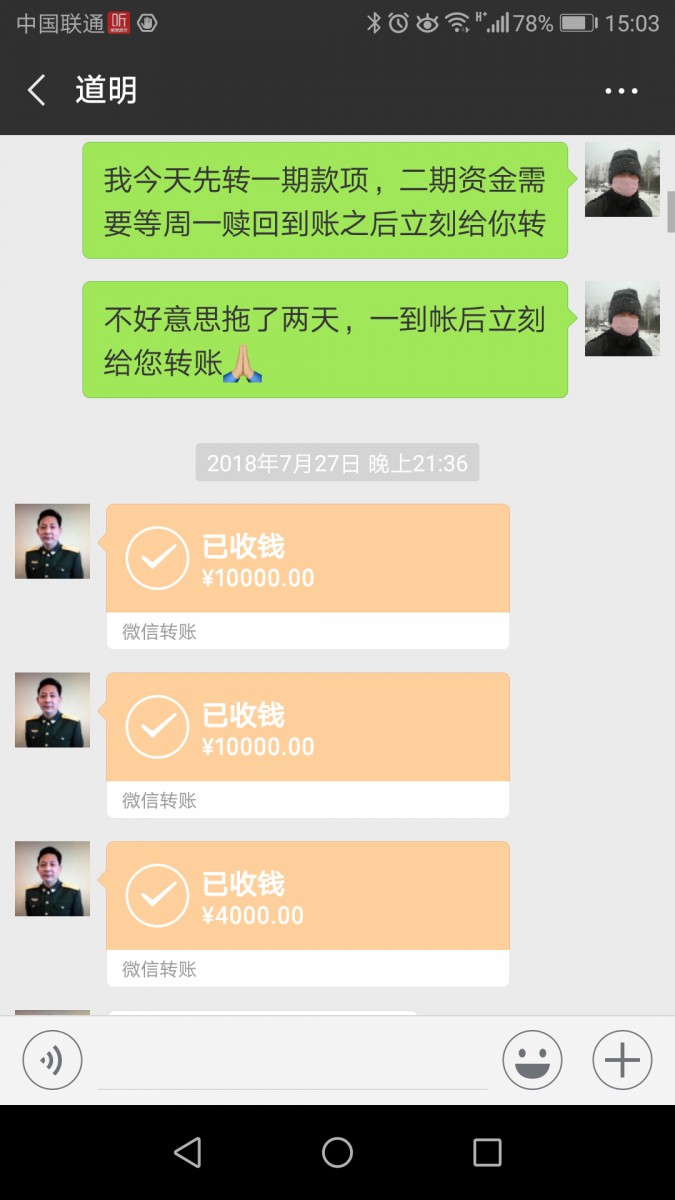Image resolution: width=675 pixels, height=1200 pixels.
Task: Tap avatar next to the 不好意思拖了两天 message
Action: pyautogui.click(x=622, y=320)
